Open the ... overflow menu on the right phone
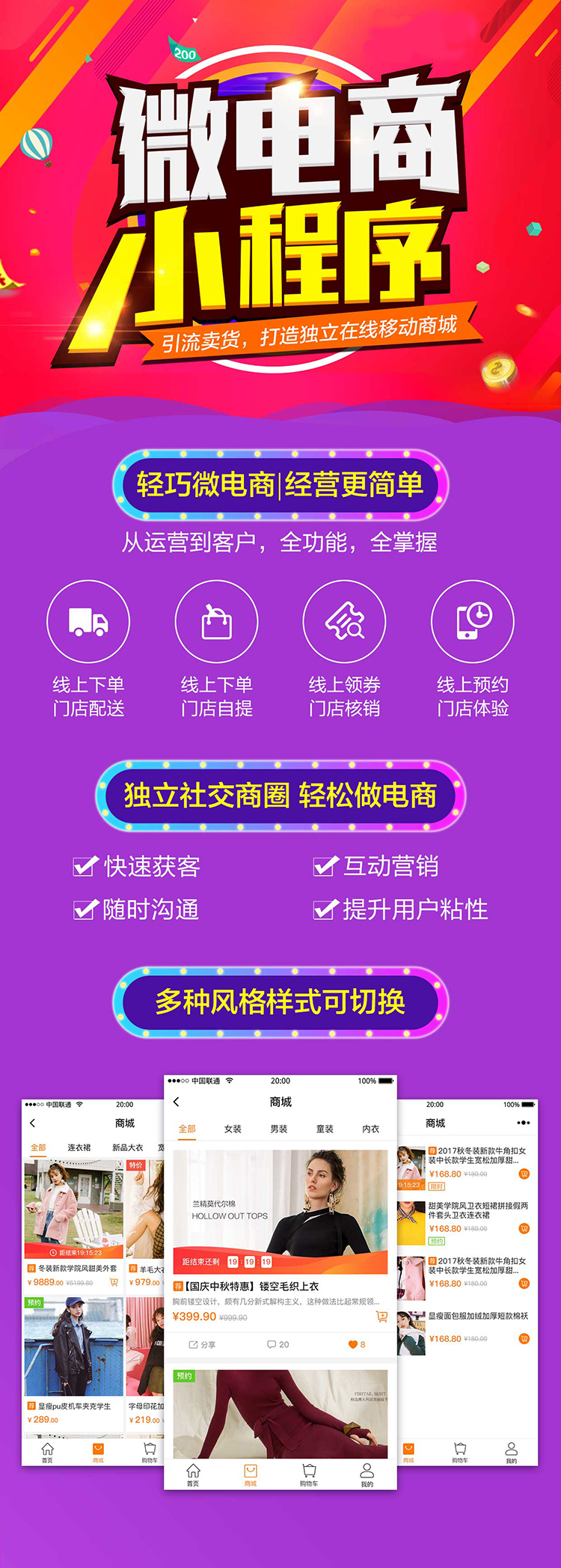561x1568 pixels. tap(524, 1123)
